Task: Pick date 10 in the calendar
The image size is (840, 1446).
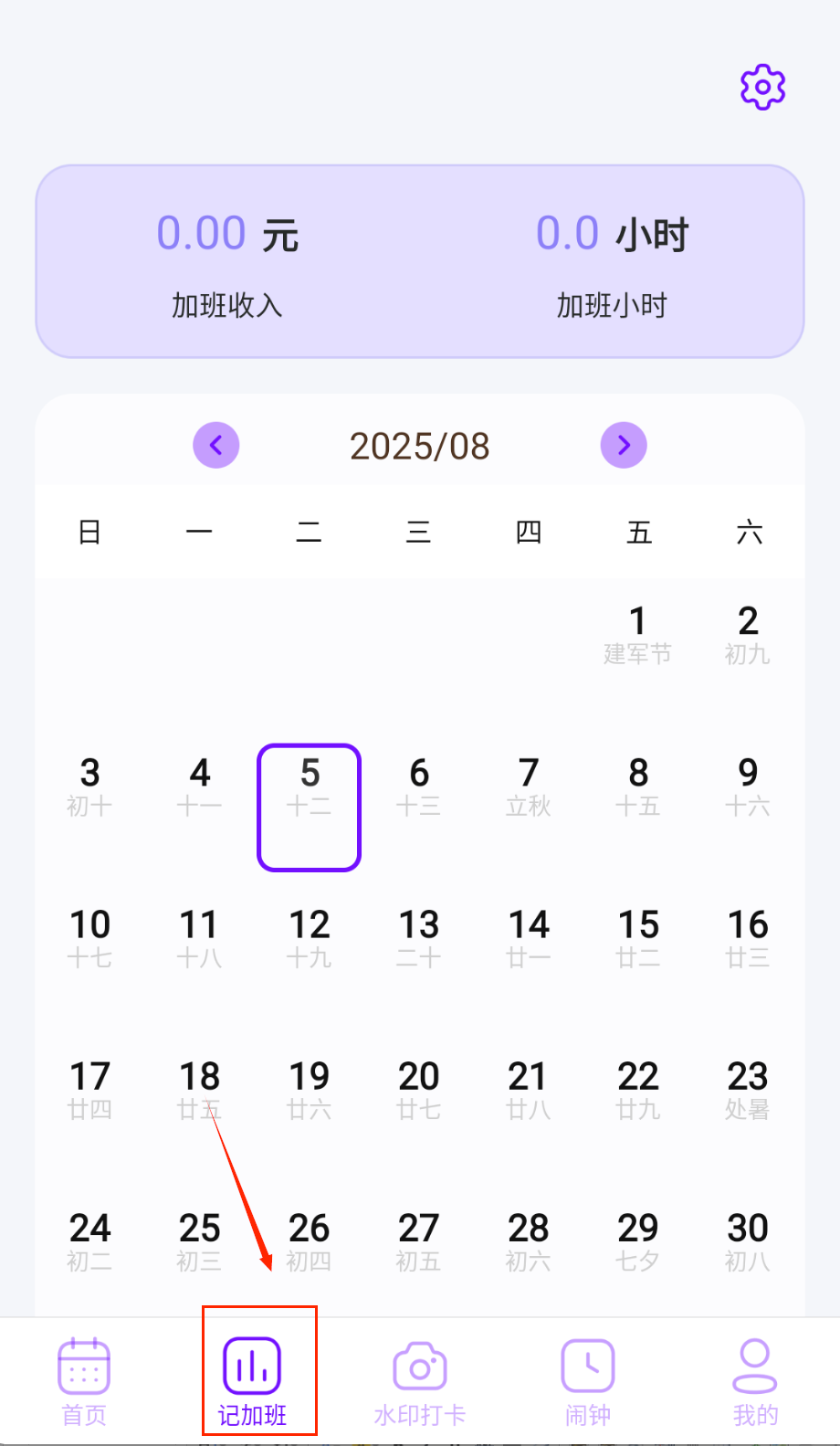Action: [x=90, y=938]
